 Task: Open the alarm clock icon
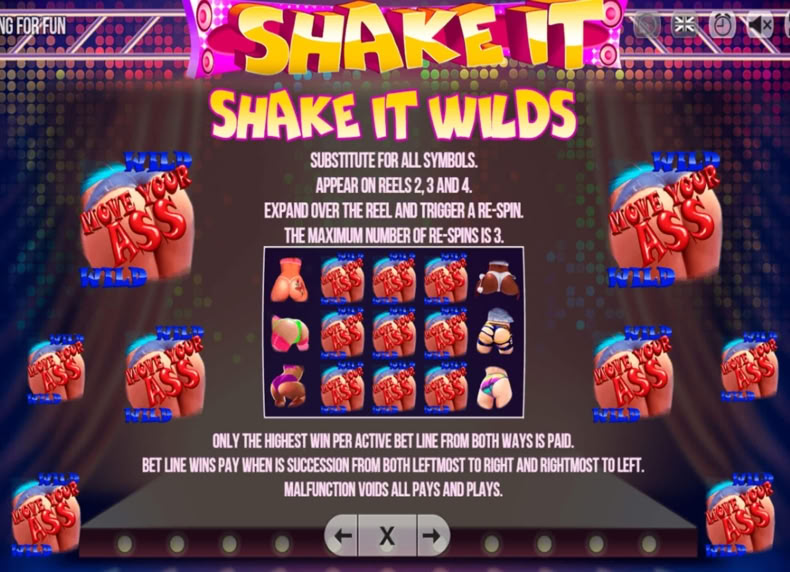(722, 24)
